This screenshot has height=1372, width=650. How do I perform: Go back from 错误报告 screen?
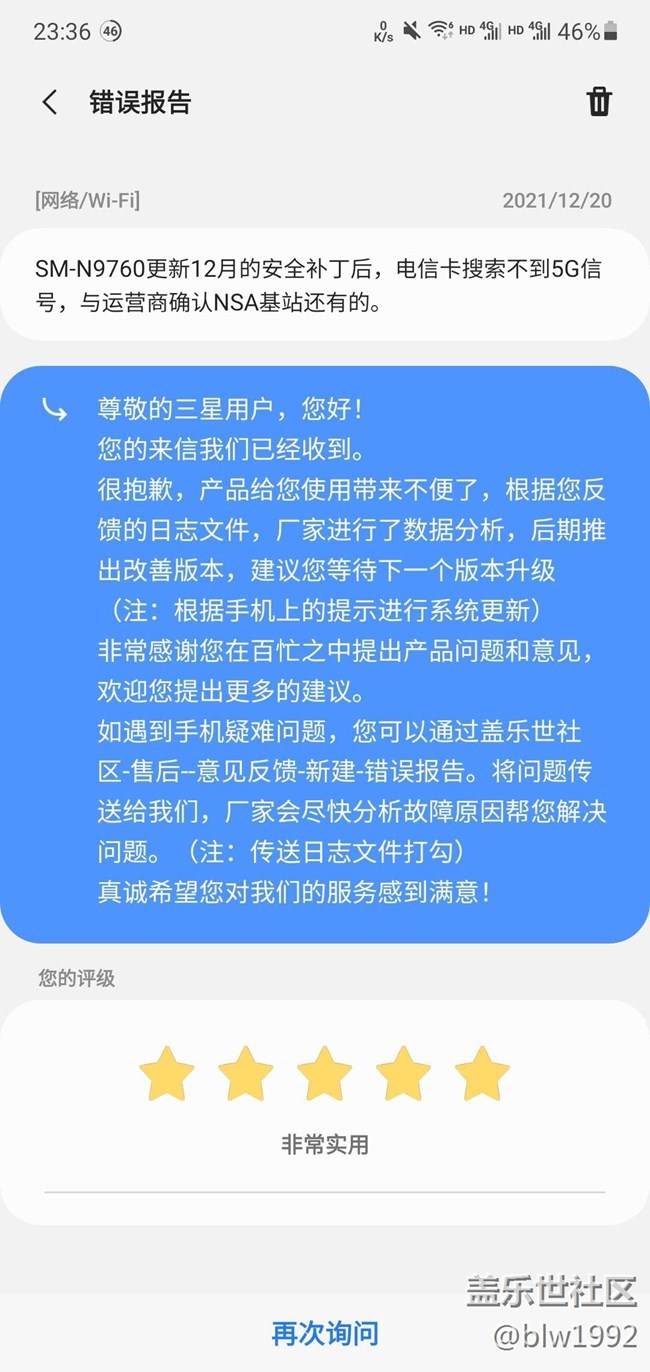(50, 102)
